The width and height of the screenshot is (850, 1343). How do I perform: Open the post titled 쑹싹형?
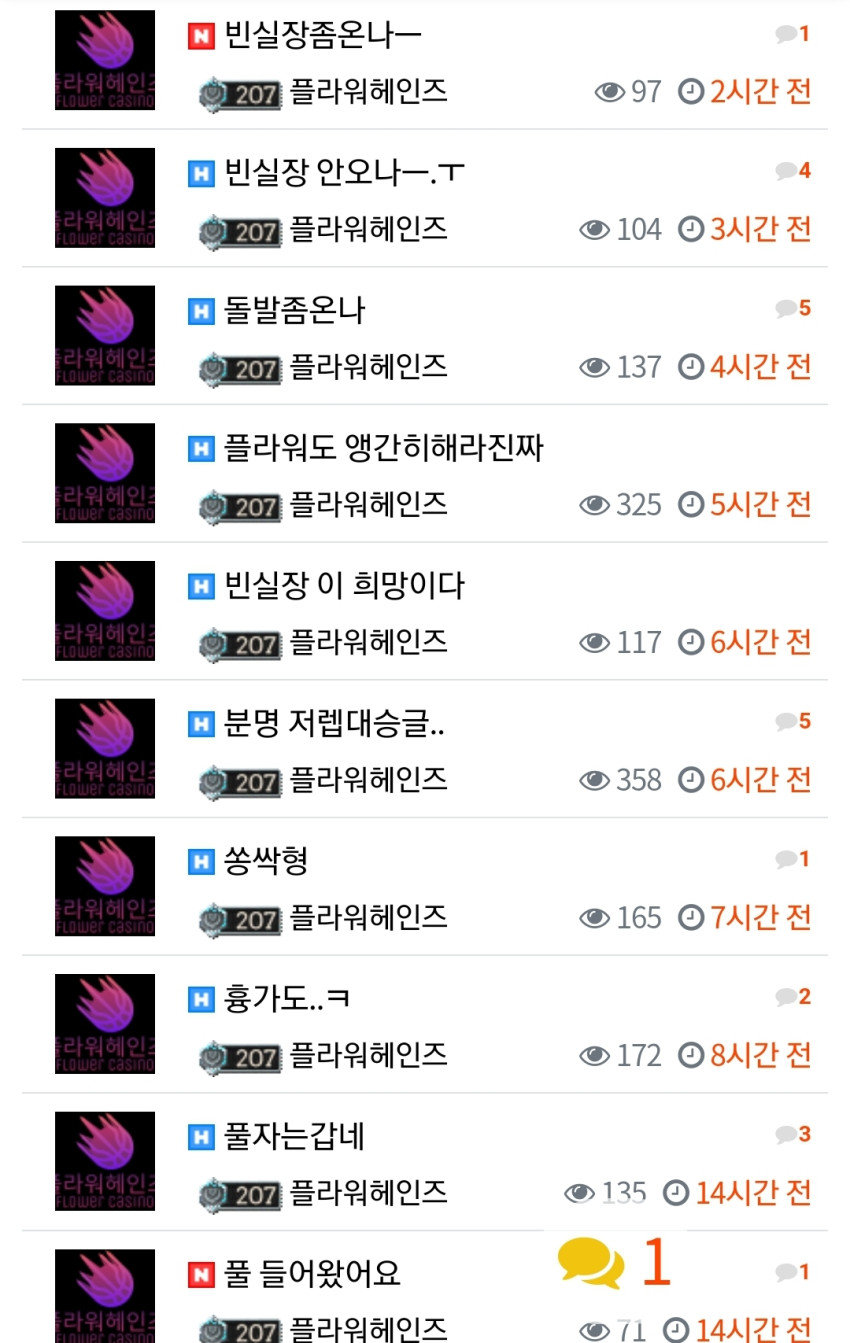click(266, 861)
